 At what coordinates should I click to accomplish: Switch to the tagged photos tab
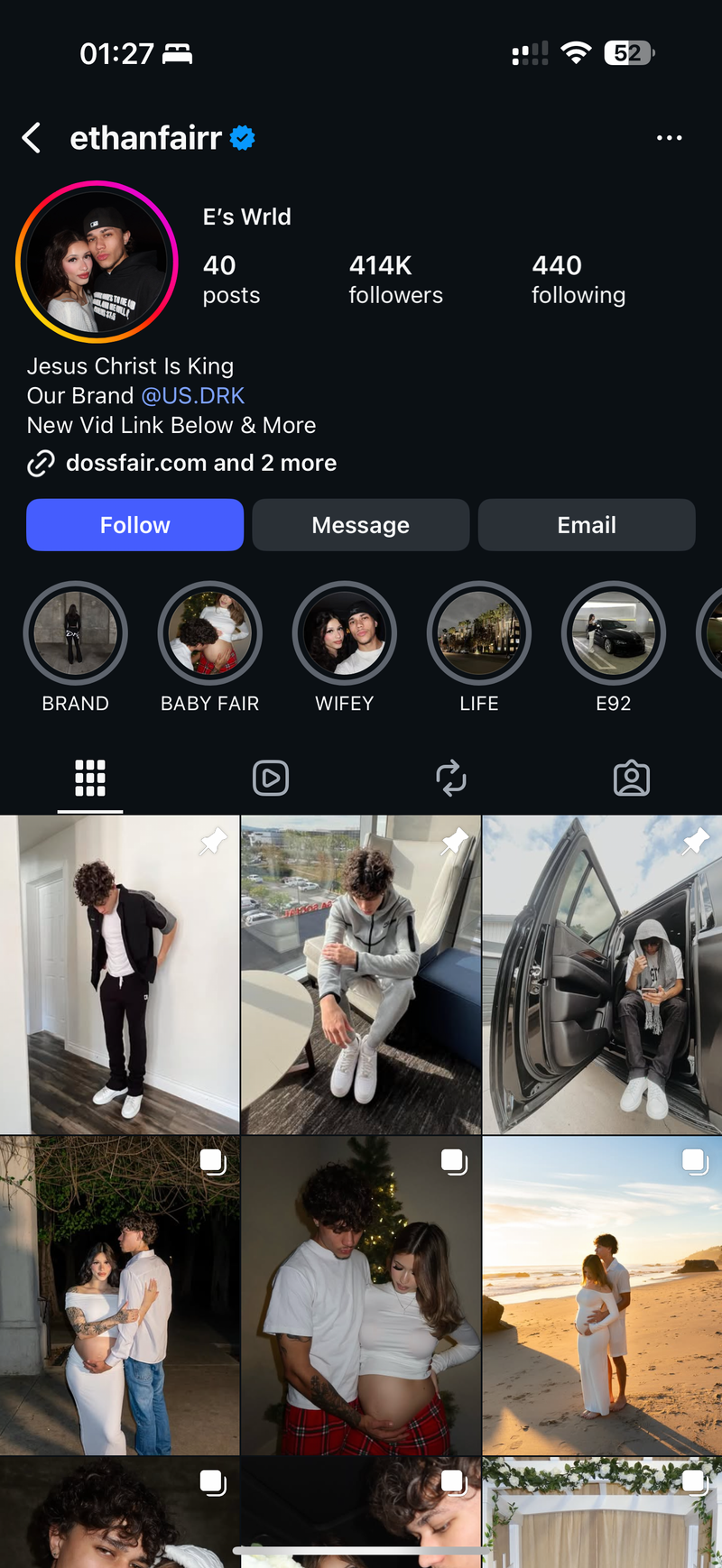point(631,778)
